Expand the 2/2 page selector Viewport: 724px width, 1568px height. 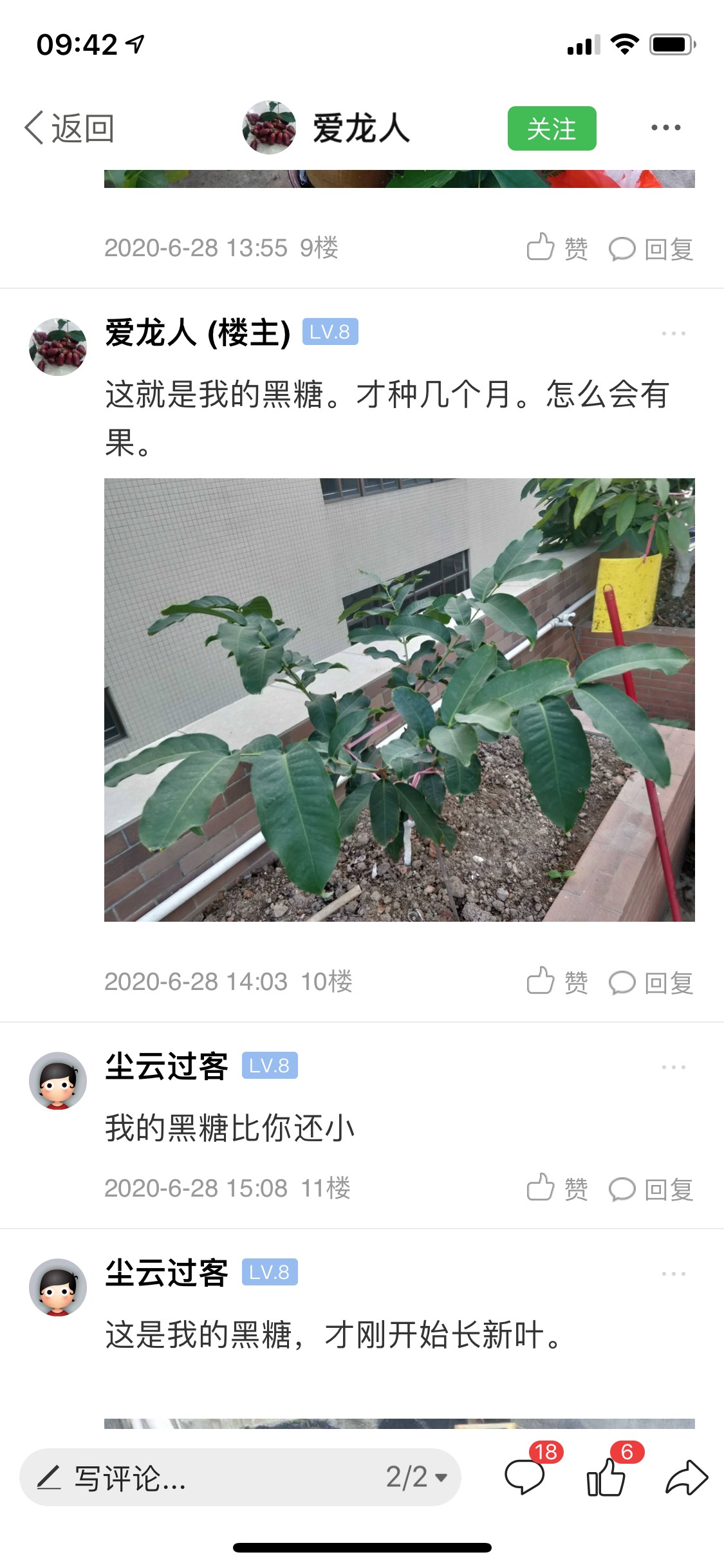coord(416,1477)
